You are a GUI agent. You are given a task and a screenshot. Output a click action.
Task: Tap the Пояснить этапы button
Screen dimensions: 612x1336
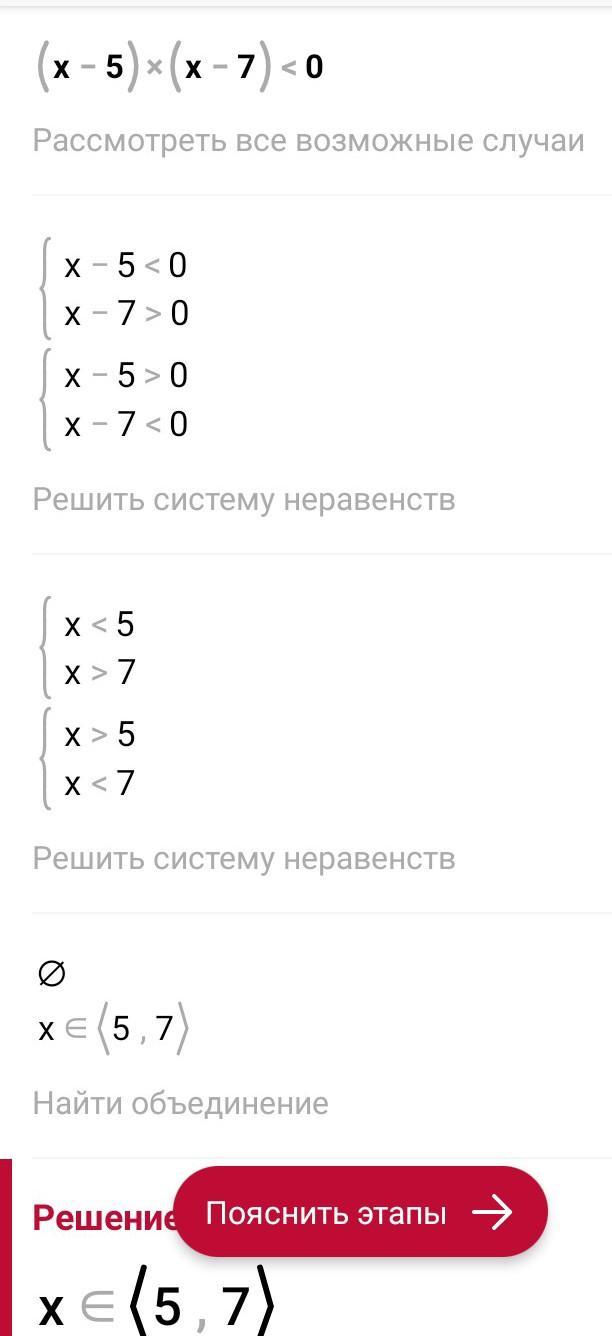[x=360, y=1213]
